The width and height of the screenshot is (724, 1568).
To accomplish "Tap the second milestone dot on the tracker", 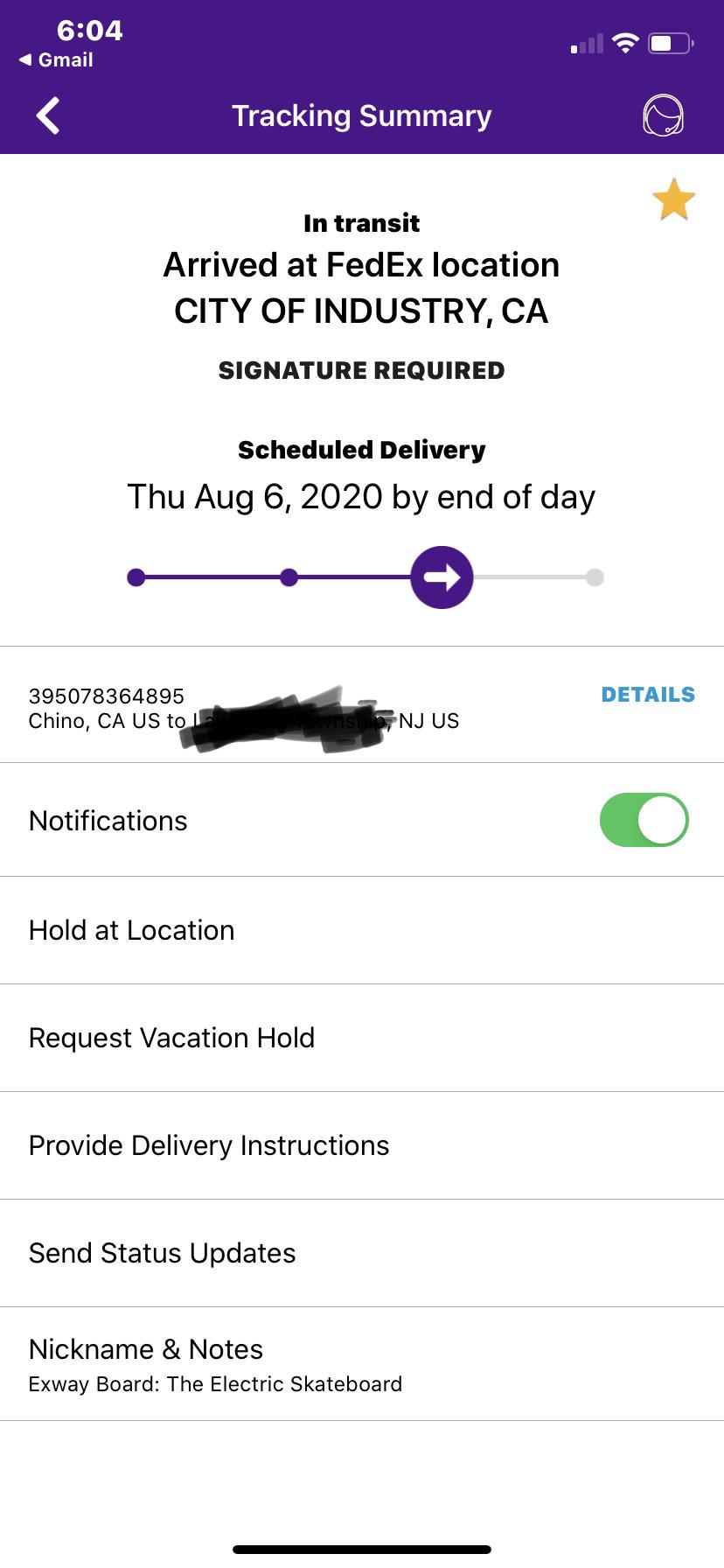I will point(289,577).
